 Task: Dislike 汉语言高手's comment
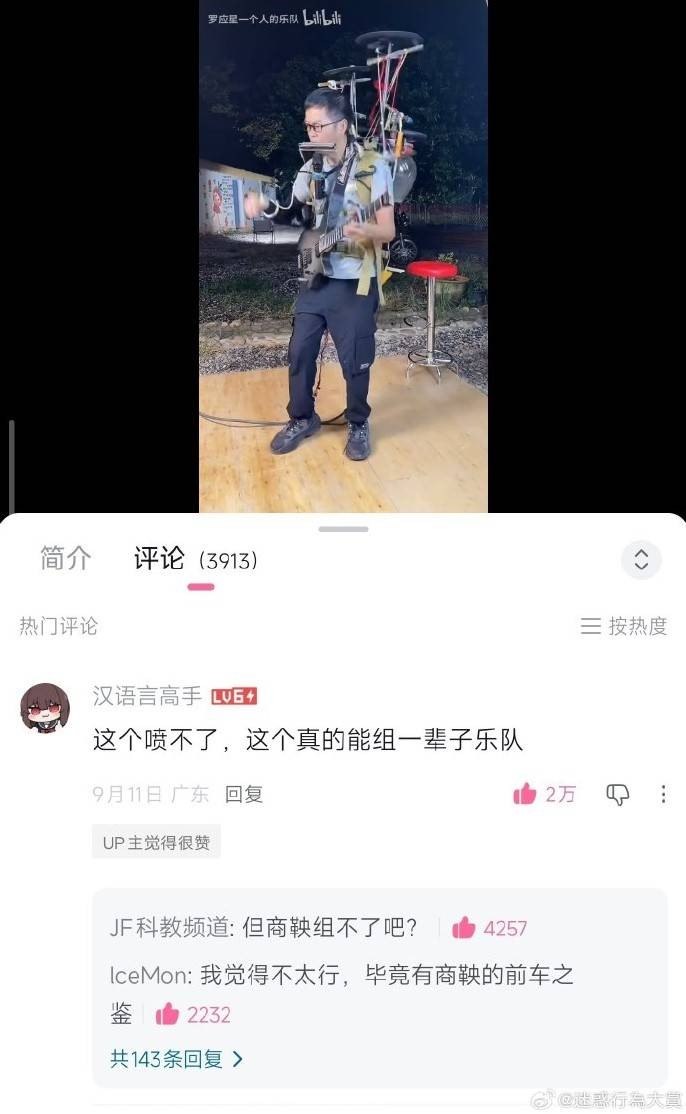click(x=618, y=794)
